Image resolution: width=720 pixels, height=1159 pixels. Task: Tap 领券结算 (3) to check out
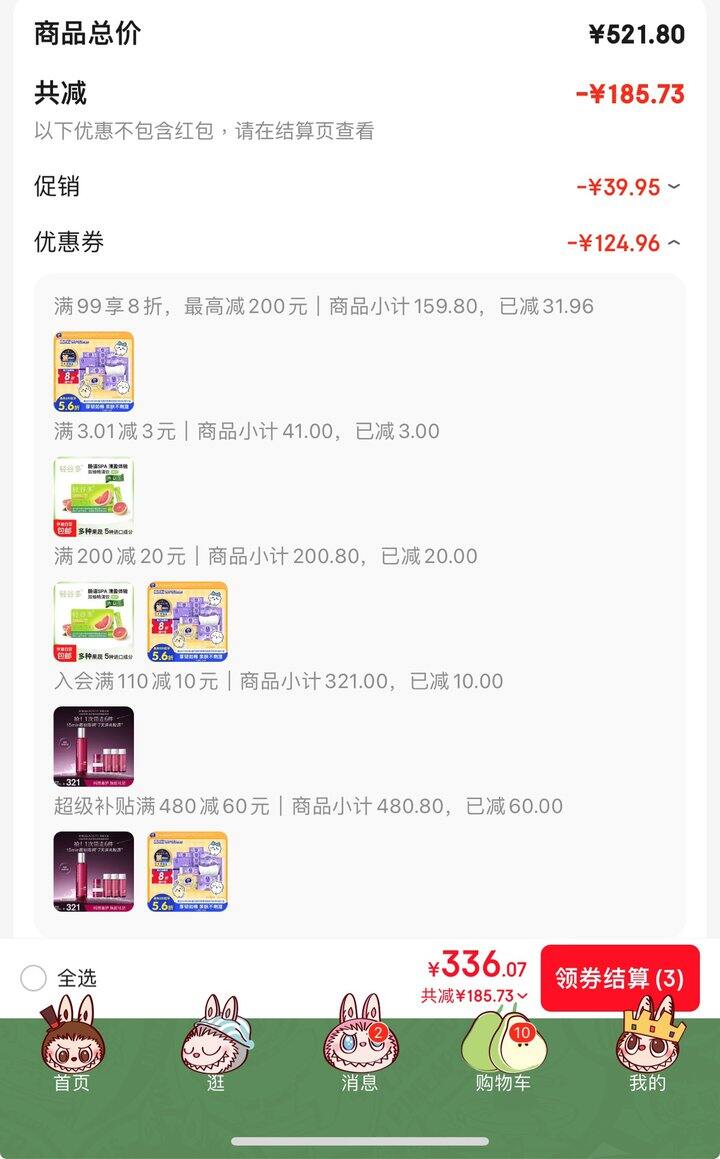[x=619, y=978]
